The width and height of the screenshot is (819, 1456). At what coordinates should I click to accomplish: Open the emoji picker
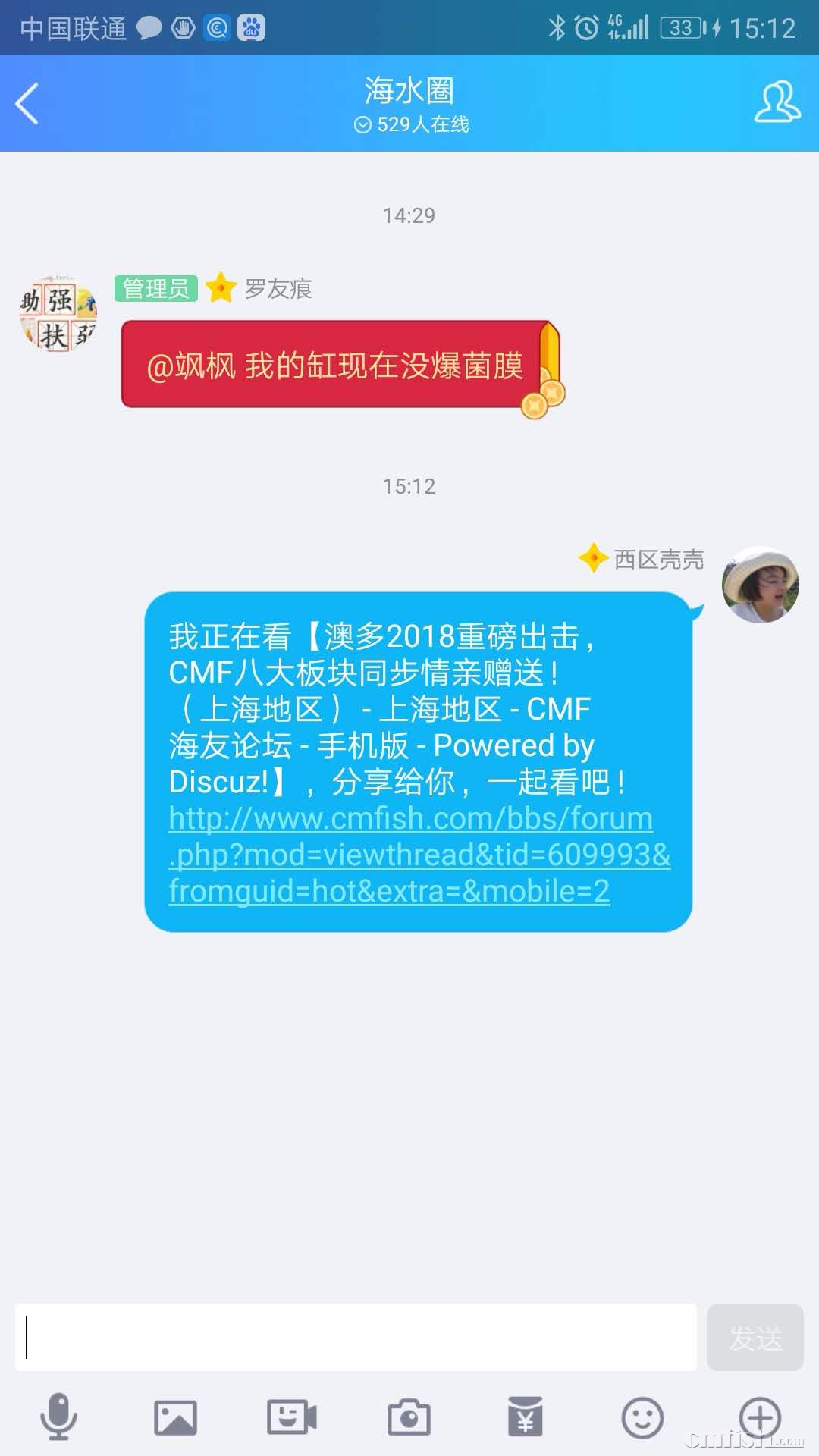642,1417
